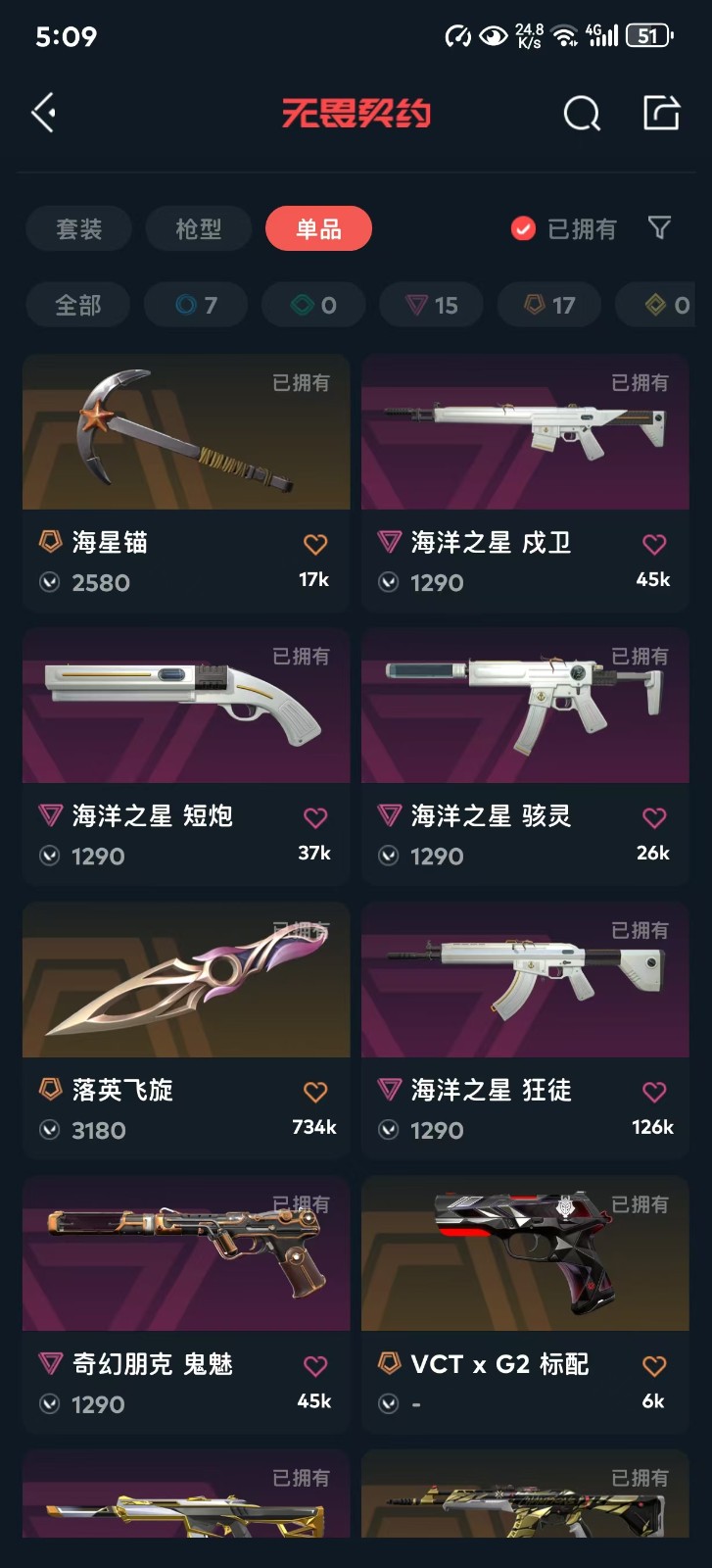The height and width of the screenshot is (1568, 712).
Task: Tap the share icon in the header
Action: pyautogui.click(x=661, y=114)
